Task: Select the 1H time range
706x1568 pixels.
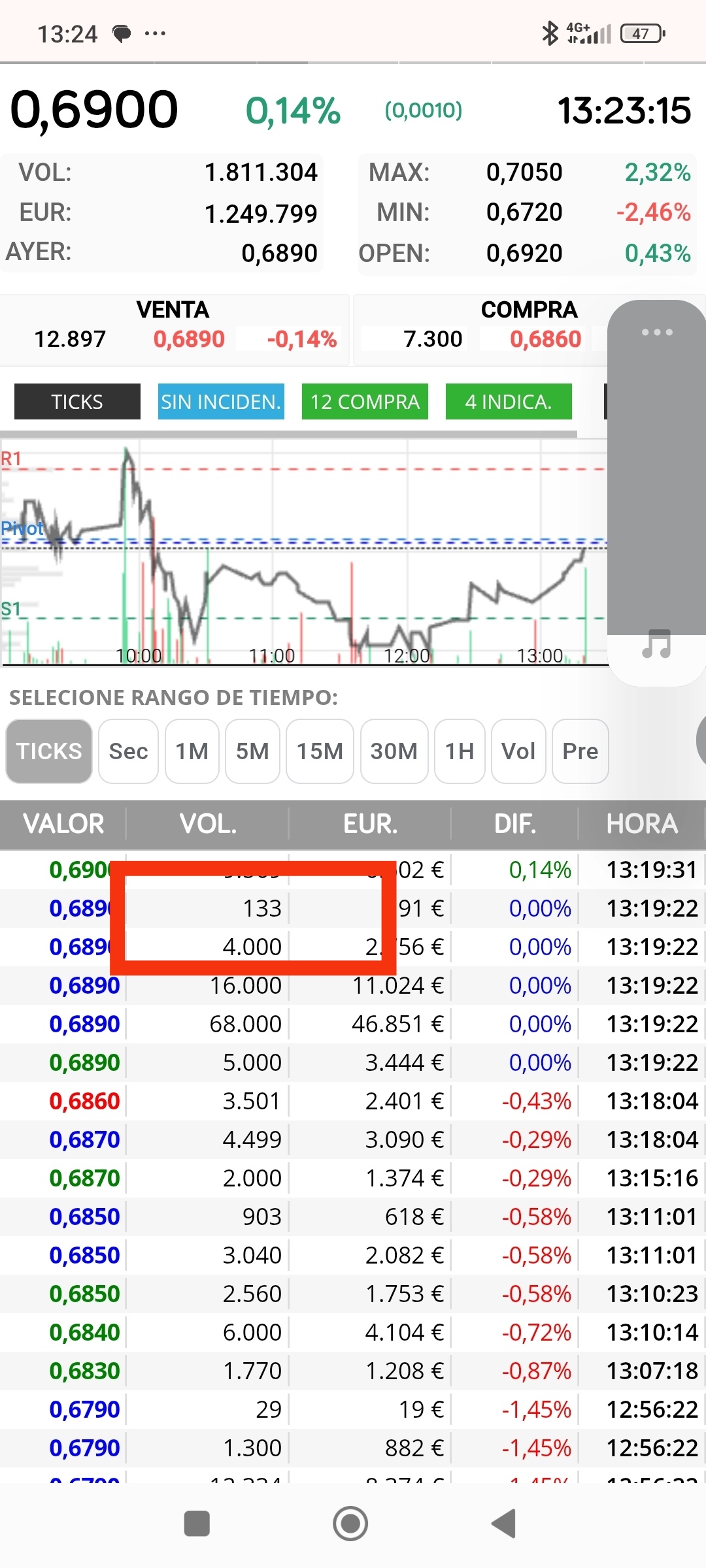Action: coord(460,751)
